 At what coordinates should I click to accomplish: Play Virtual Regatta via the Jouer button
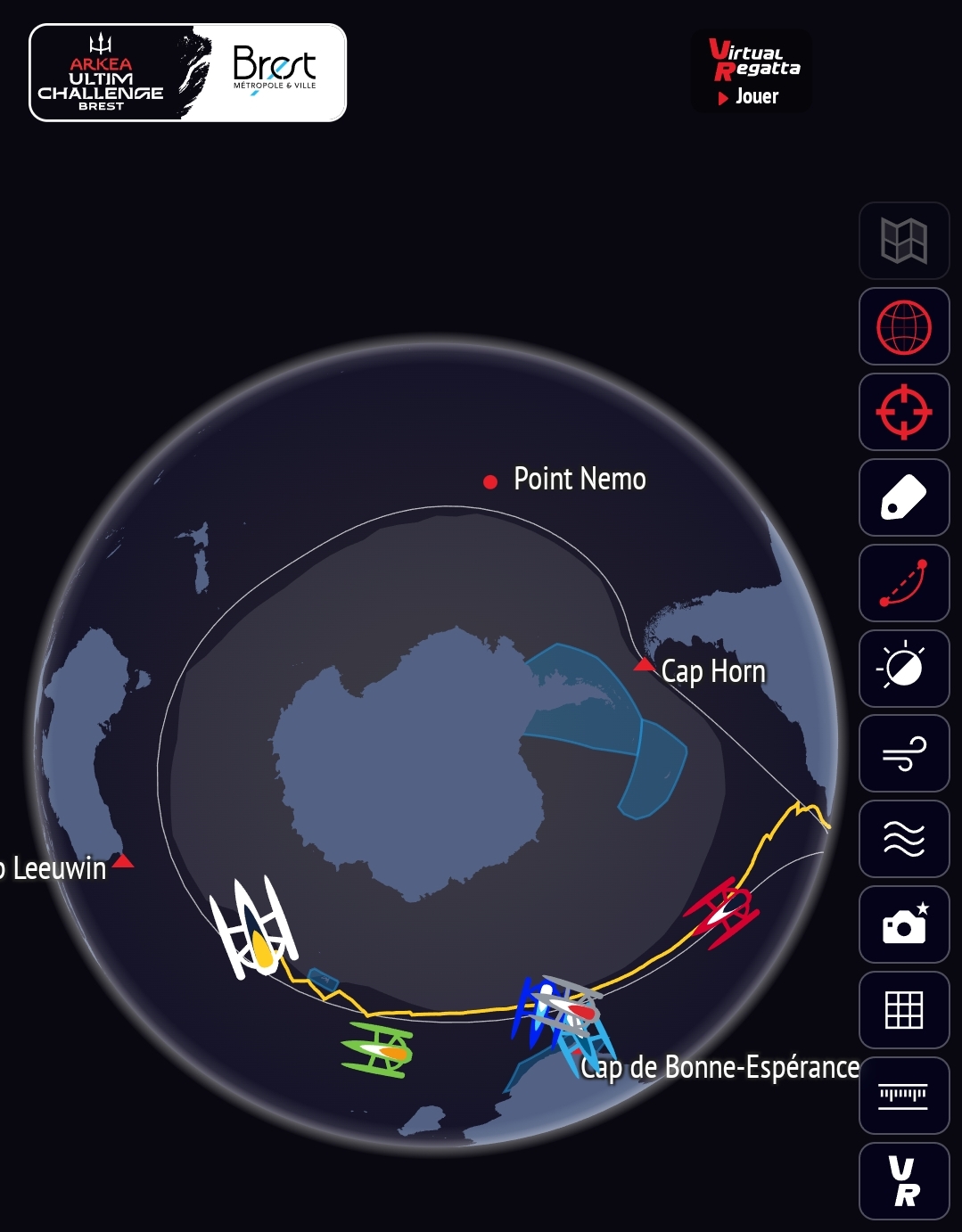(752, 96)
